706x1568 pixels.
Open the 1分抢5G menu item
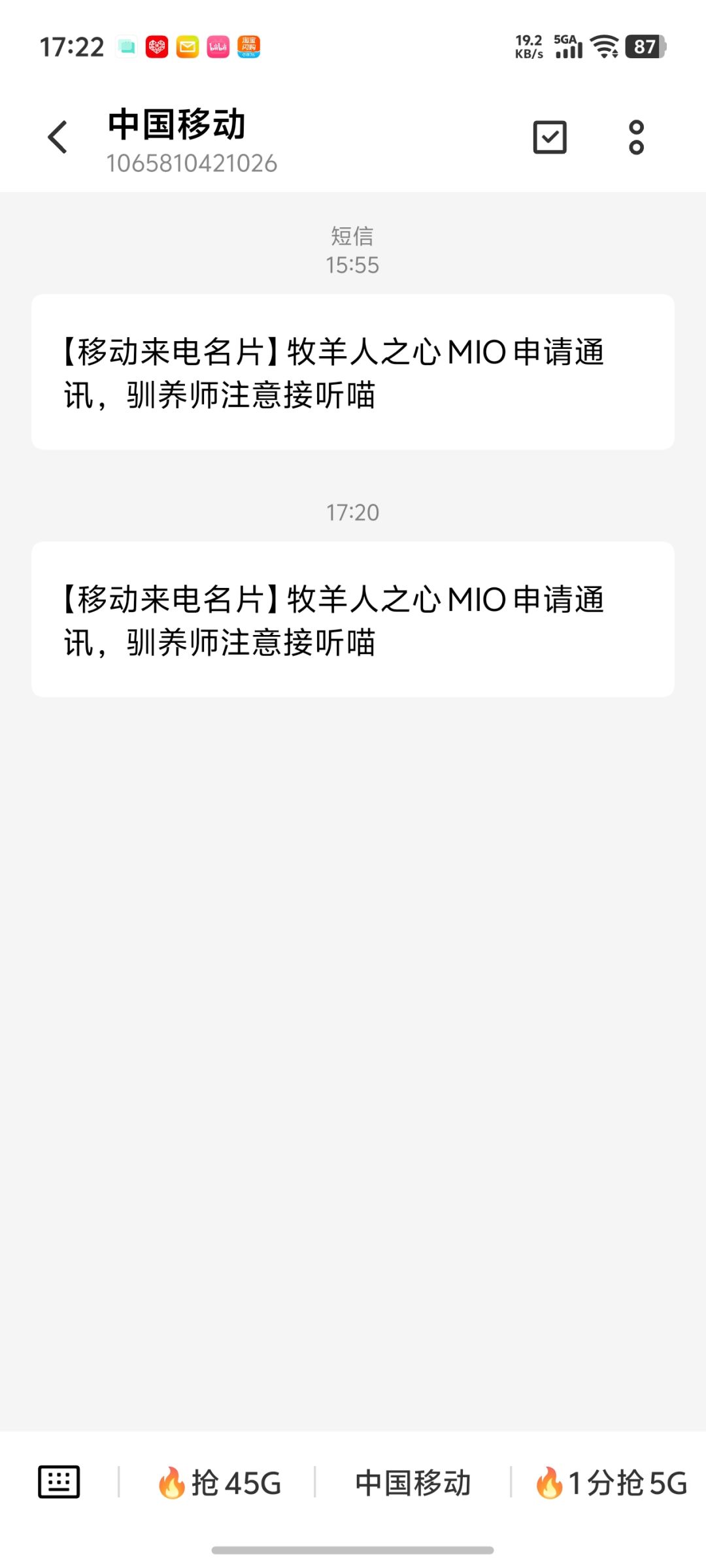pos(612,1482)
